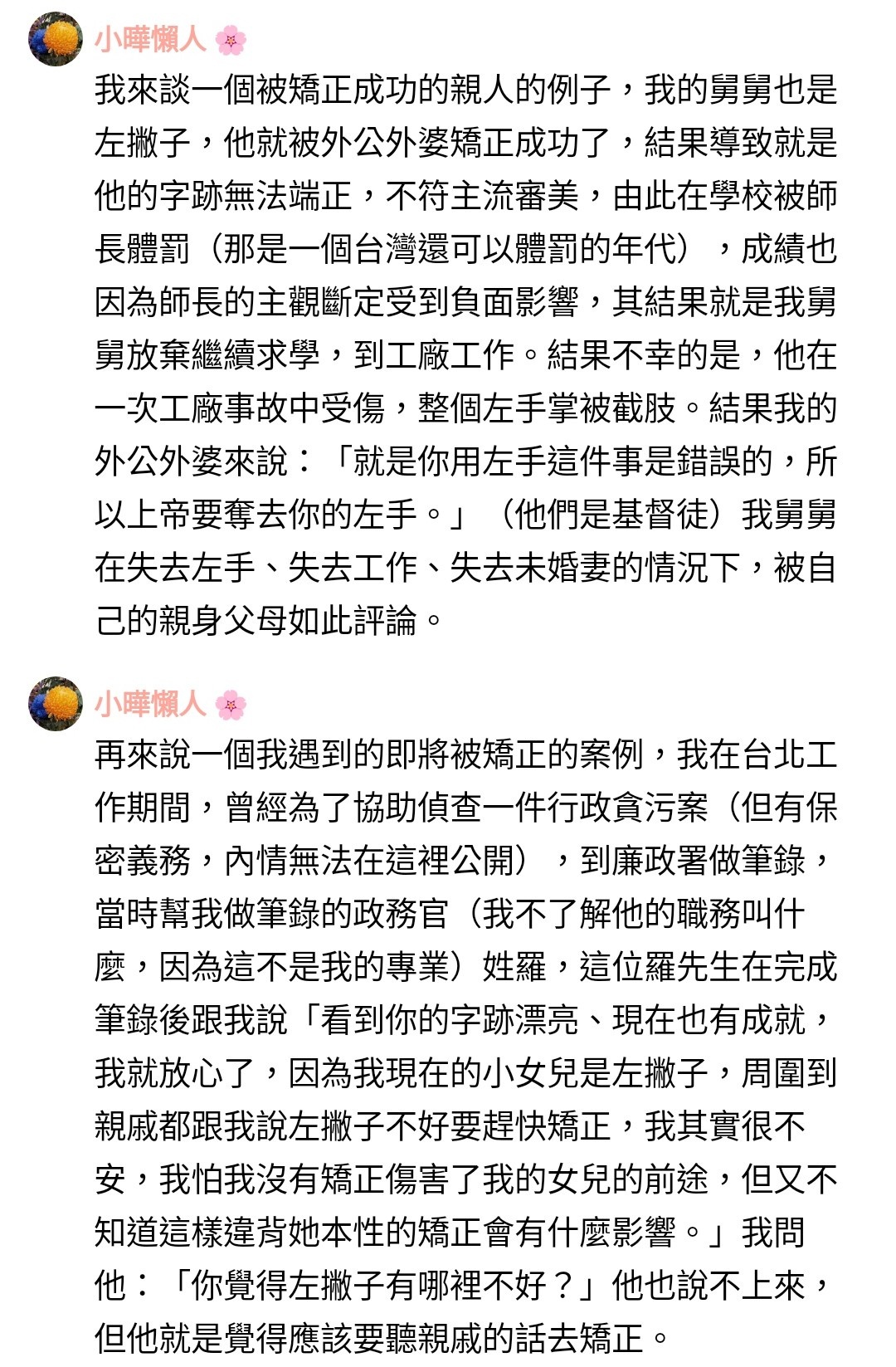The width and height of the screenshot is (896, 1367).
Task: Tap username 小嘩懶人 above the 我來談一個 comment
Action: [150, 39]
